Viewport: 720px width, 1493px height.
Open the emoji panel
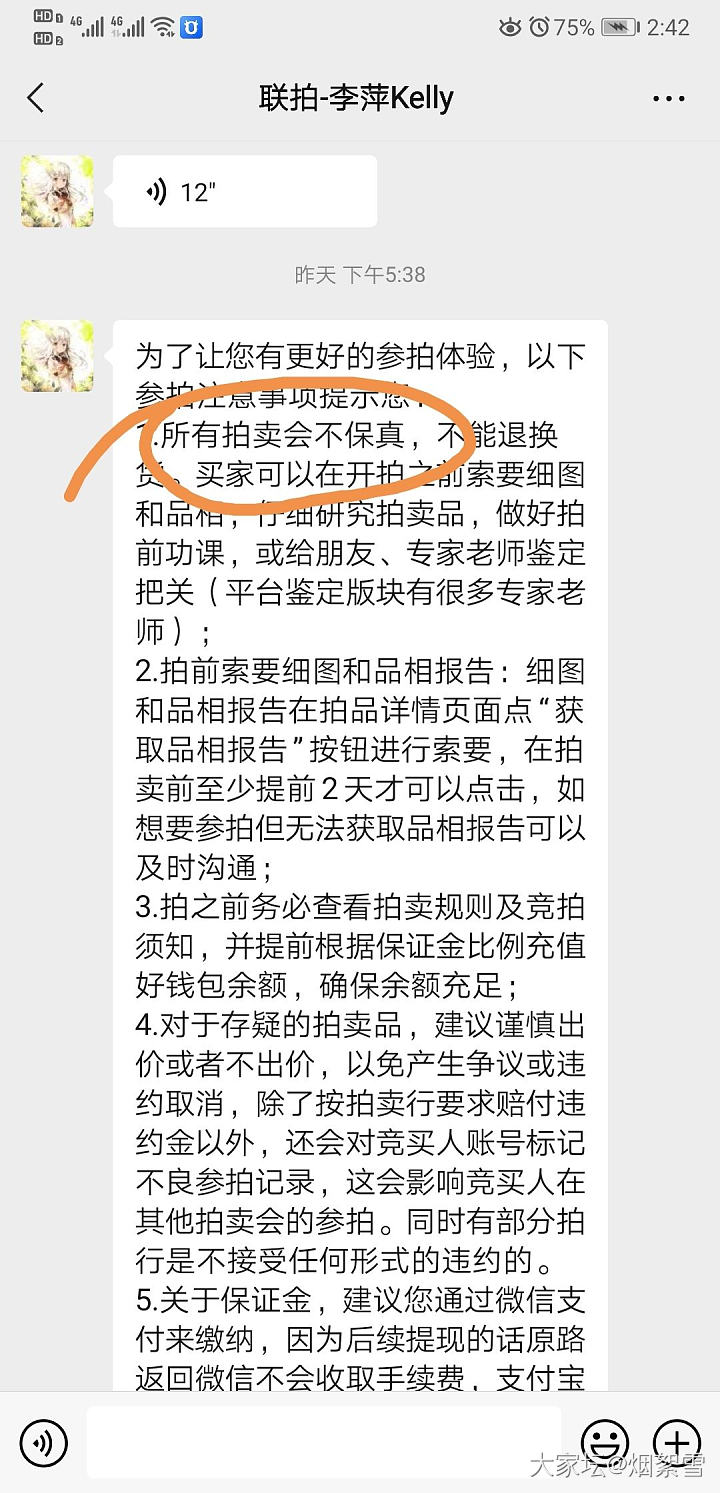pos(605,1442)
